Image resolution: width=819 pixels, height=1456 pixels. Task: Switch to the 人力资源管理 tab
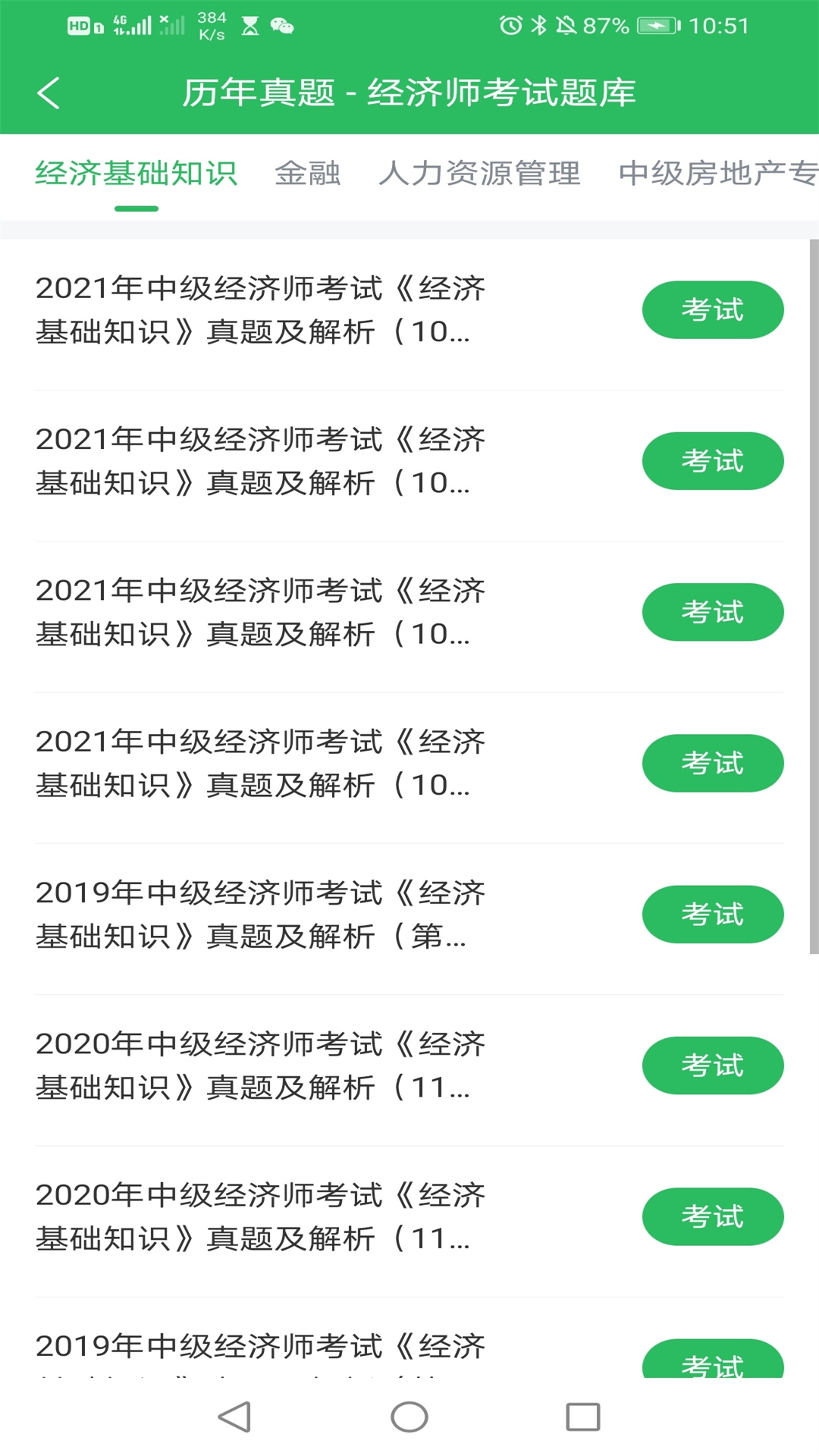(x=480, y=174)
